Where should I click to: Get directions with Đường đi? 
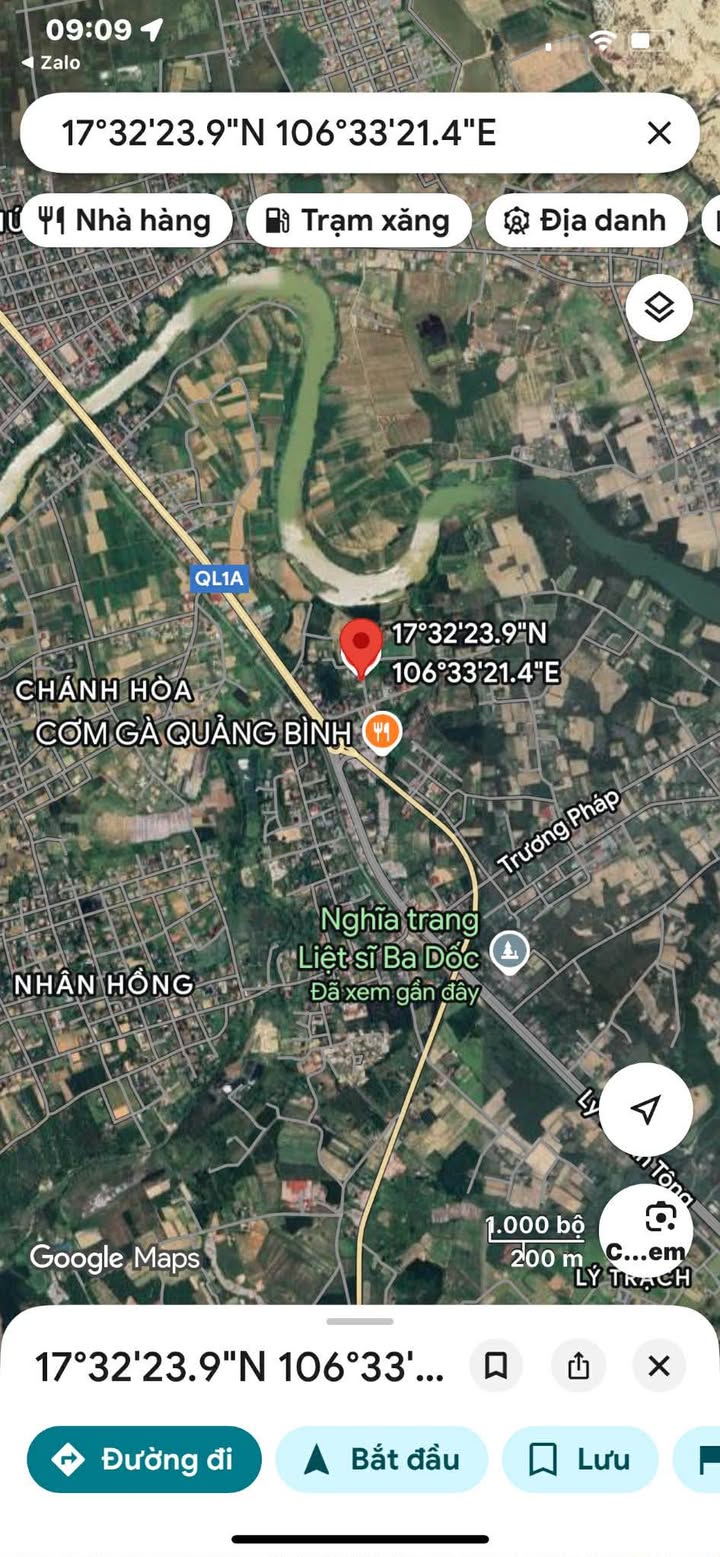pyautogui.click(x=144, y=1459)
